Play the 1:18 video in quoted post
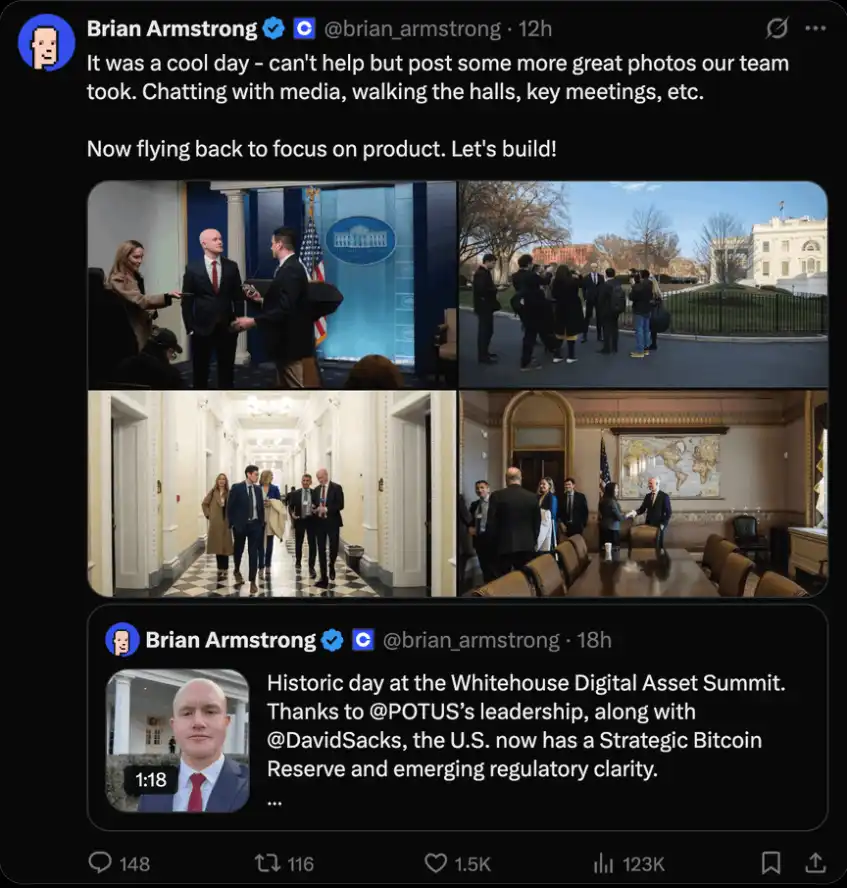This screenshot has height=888, width=847. 178,740
